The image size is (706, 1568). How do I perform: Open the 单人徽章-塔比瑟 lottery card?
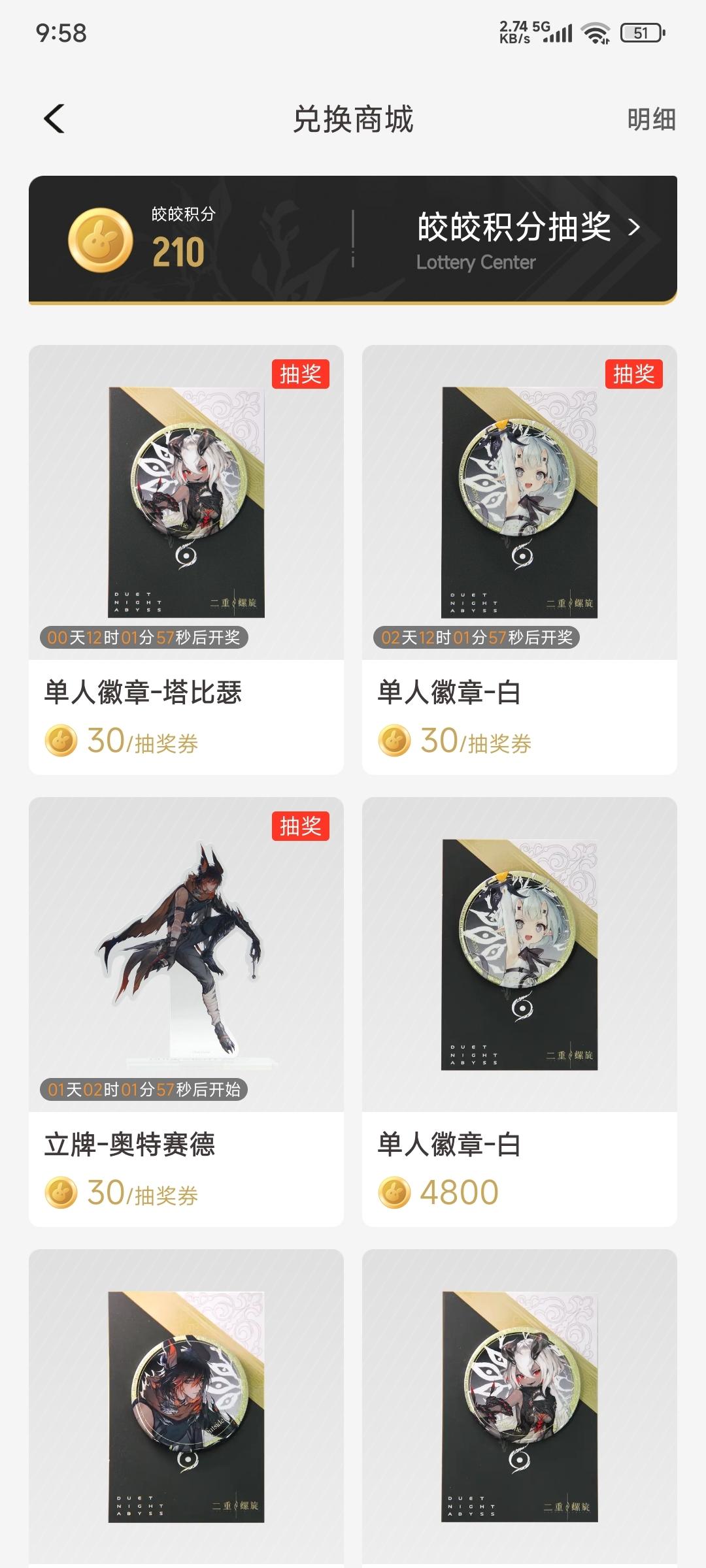[186, 559]
